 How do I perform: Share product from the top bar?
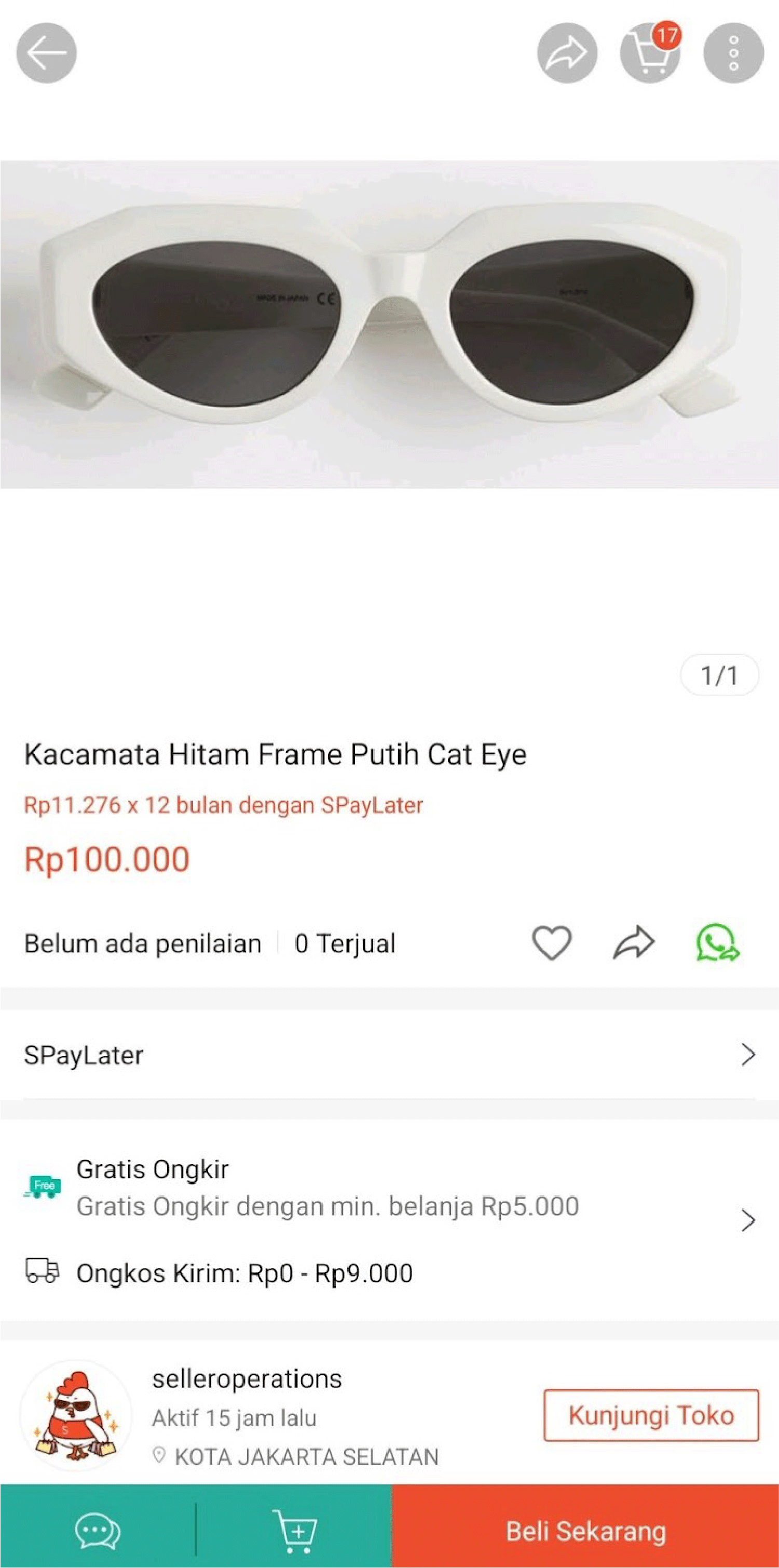tap(567, 53)
